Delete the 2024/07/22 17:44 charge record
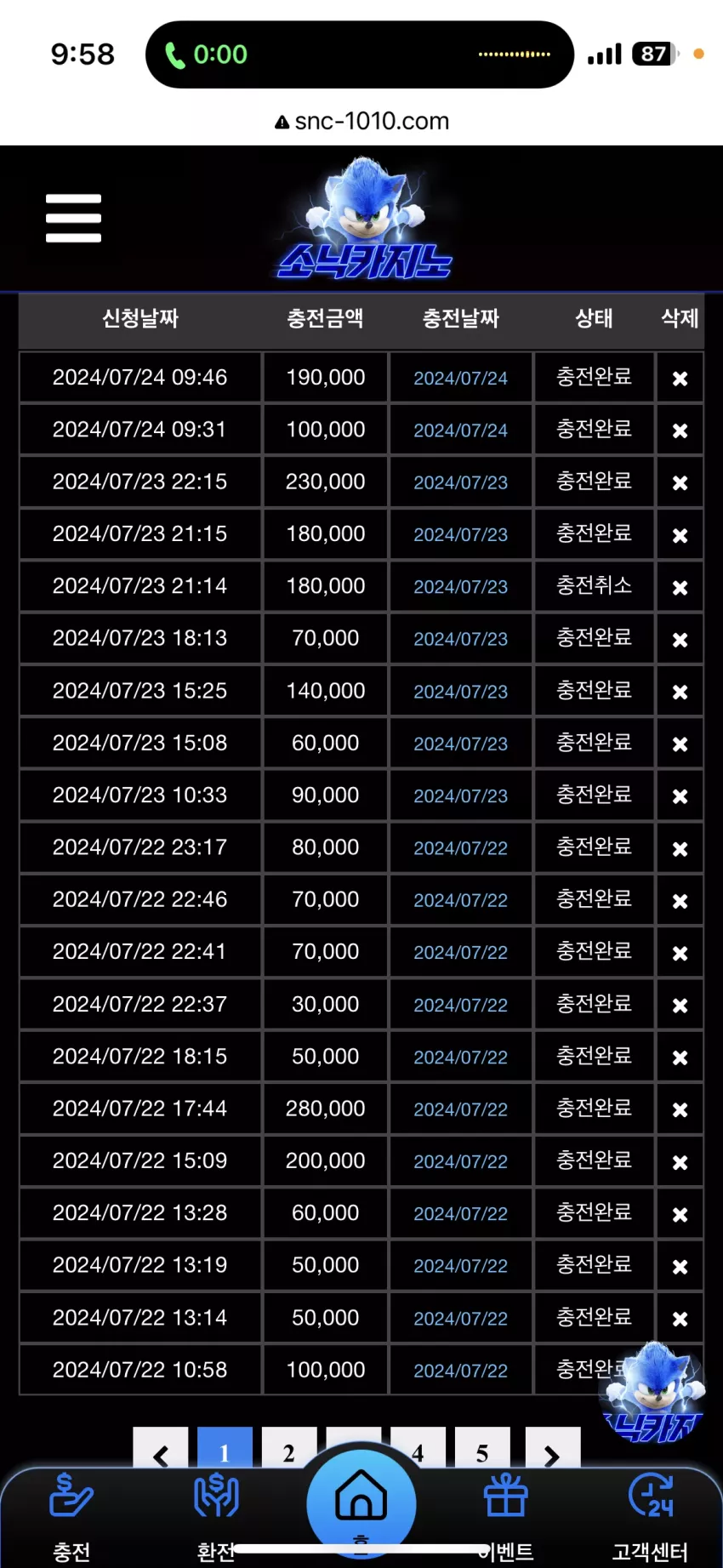Screen dimensions: 723x1568 click(x=680, y=1110)
